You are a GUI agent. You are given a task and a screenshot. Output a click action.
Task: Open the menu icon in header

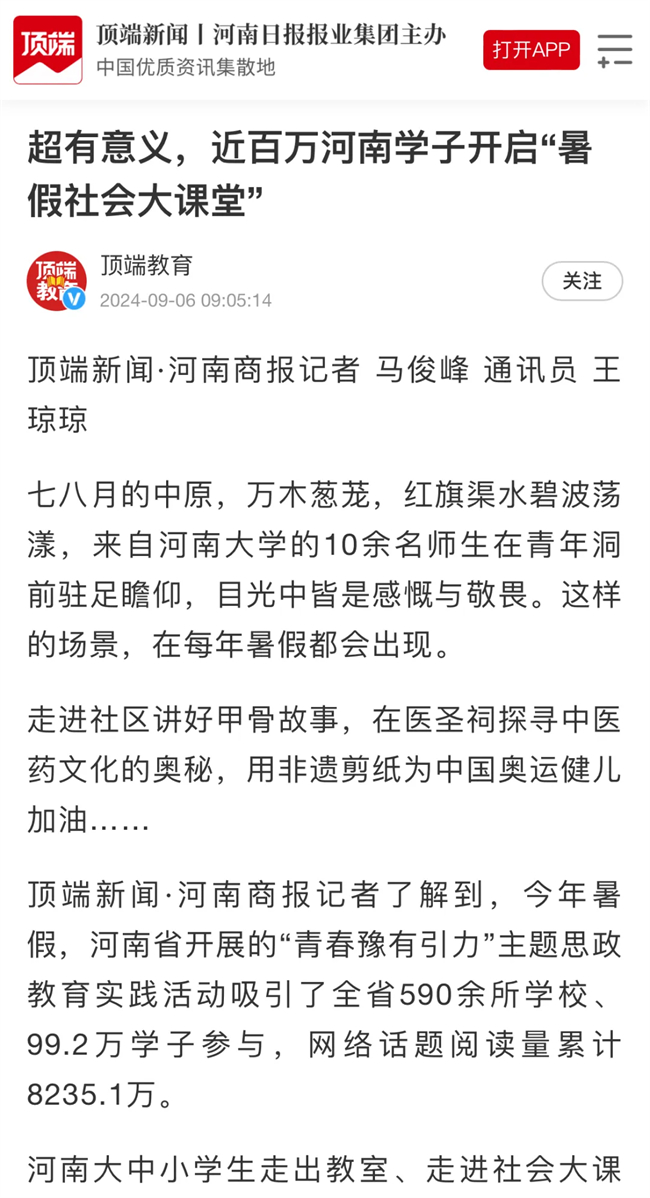coord(615,50)
